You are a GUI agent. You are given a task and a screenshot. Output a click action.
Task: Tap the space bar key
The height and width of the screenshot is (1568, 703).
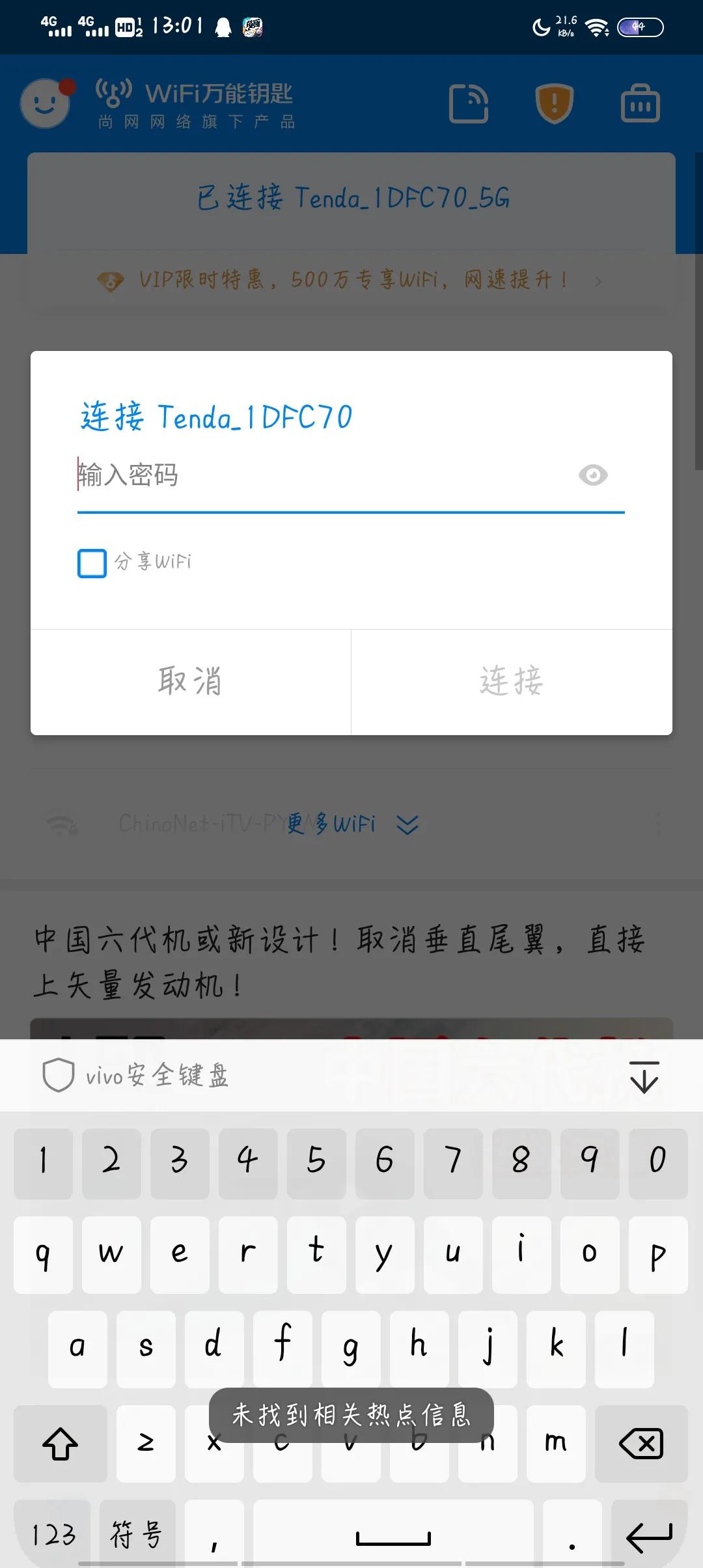click(x=393, y=1535)
